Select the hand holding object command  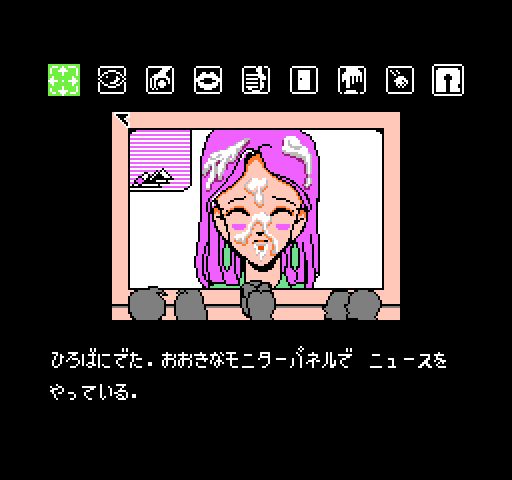pyautogui.click(x=160, y=80)
